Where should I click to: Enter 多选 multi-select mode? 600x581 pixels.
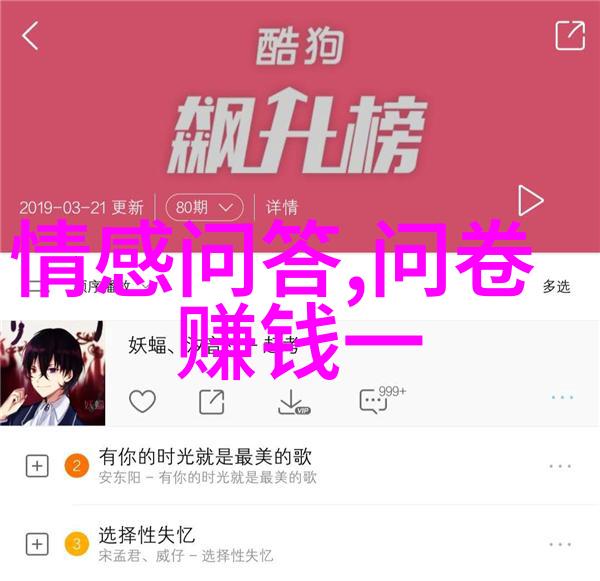556,286
